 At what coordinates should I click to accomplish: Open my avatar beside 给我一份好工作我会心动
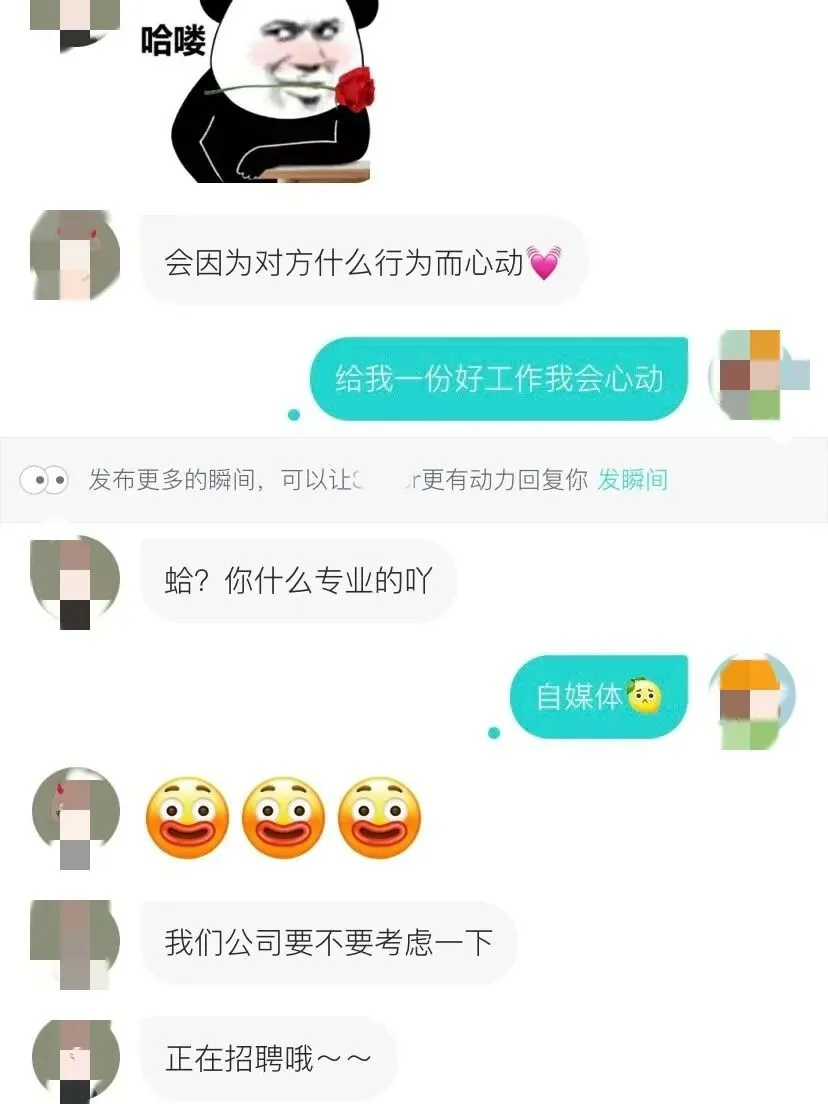point(752,375)
